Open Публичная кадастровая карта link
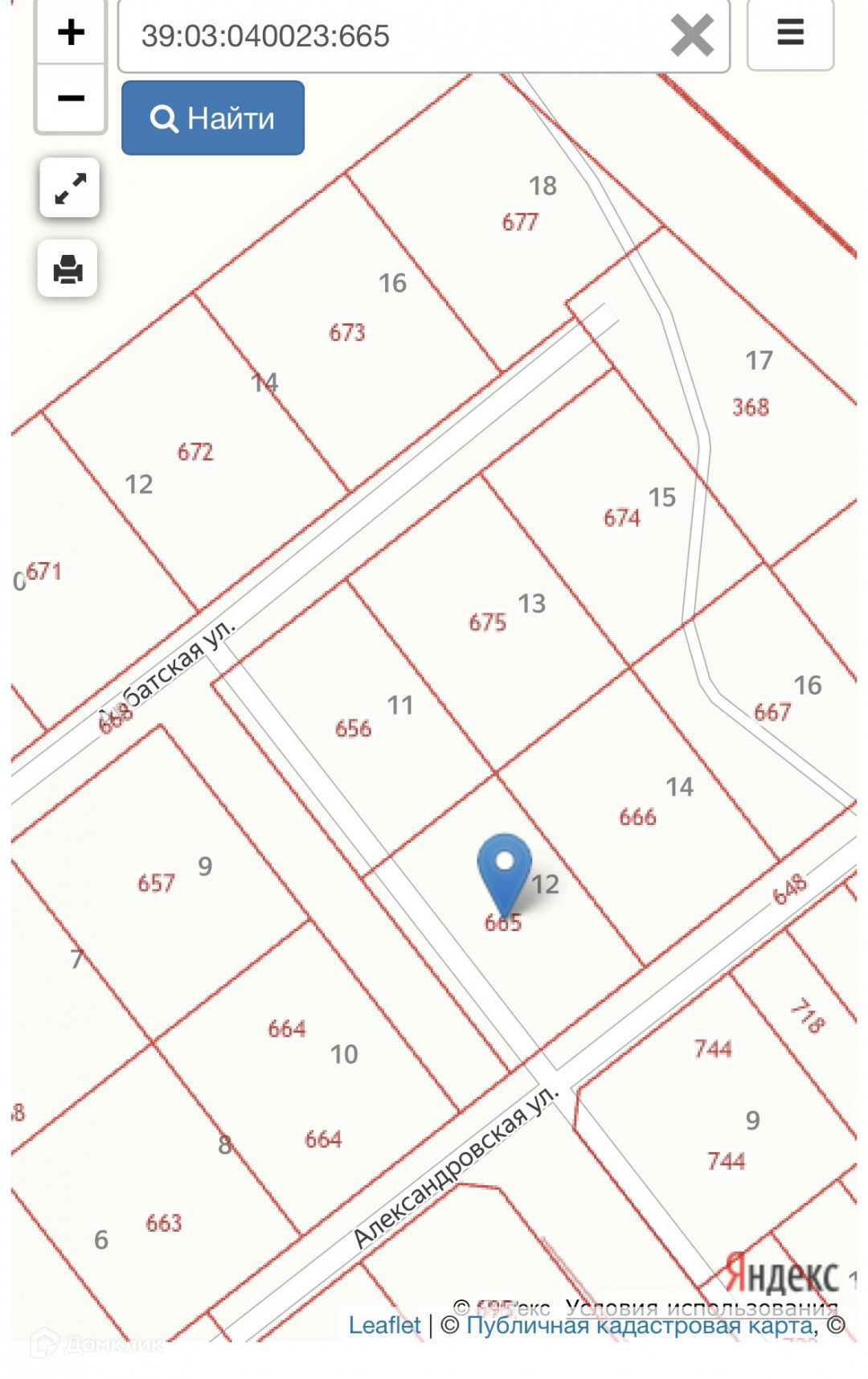 point(640,1325)
